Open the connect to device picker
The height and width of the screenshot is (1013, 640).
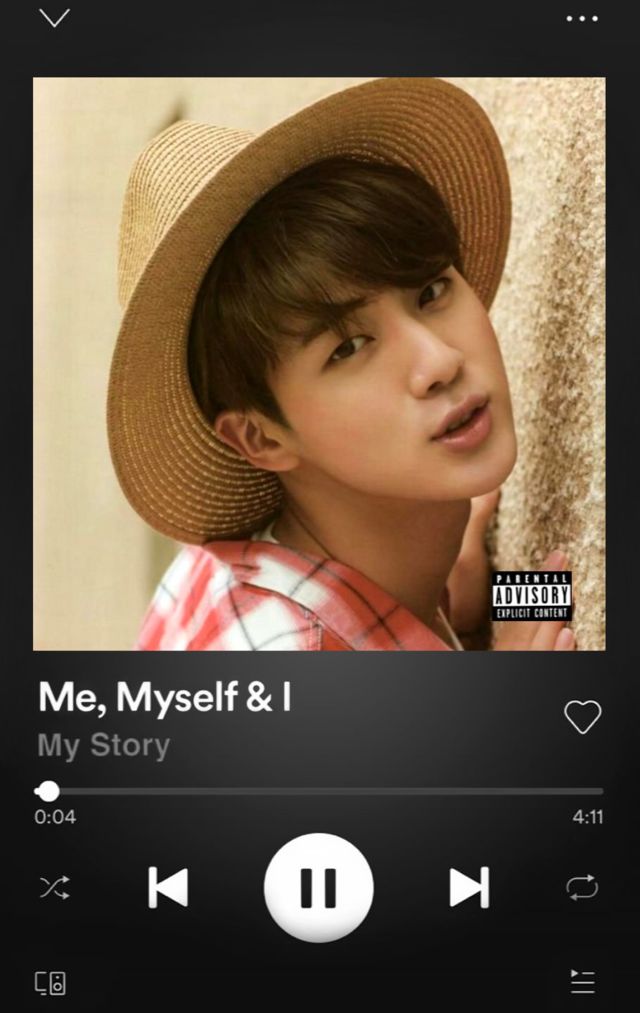click(51, 982)
